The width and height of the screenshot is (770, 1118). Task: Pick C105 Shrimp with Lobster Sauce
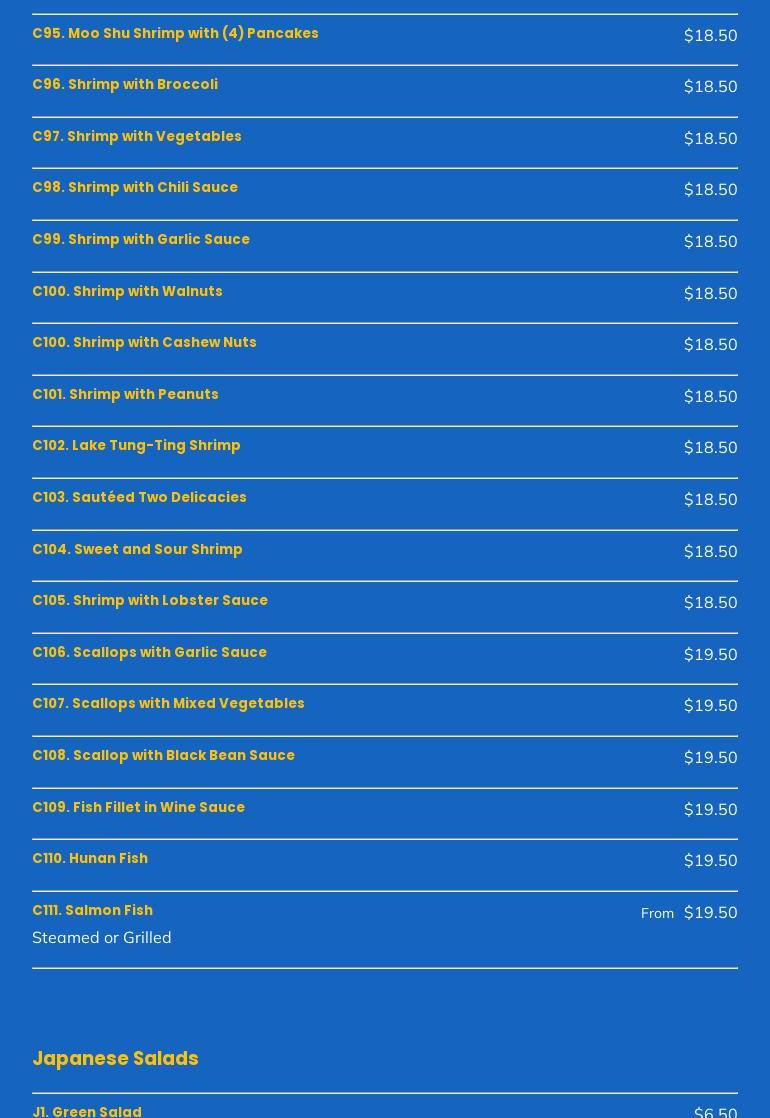click(x=150, y=601)
